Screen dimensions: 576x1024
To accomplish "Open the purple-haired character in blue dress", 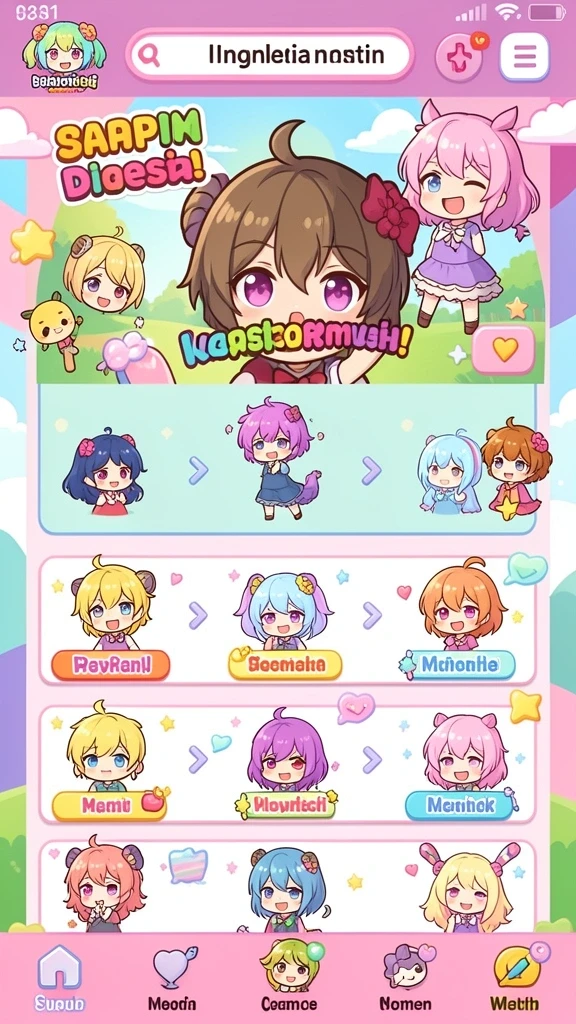I will coord(276,457).
